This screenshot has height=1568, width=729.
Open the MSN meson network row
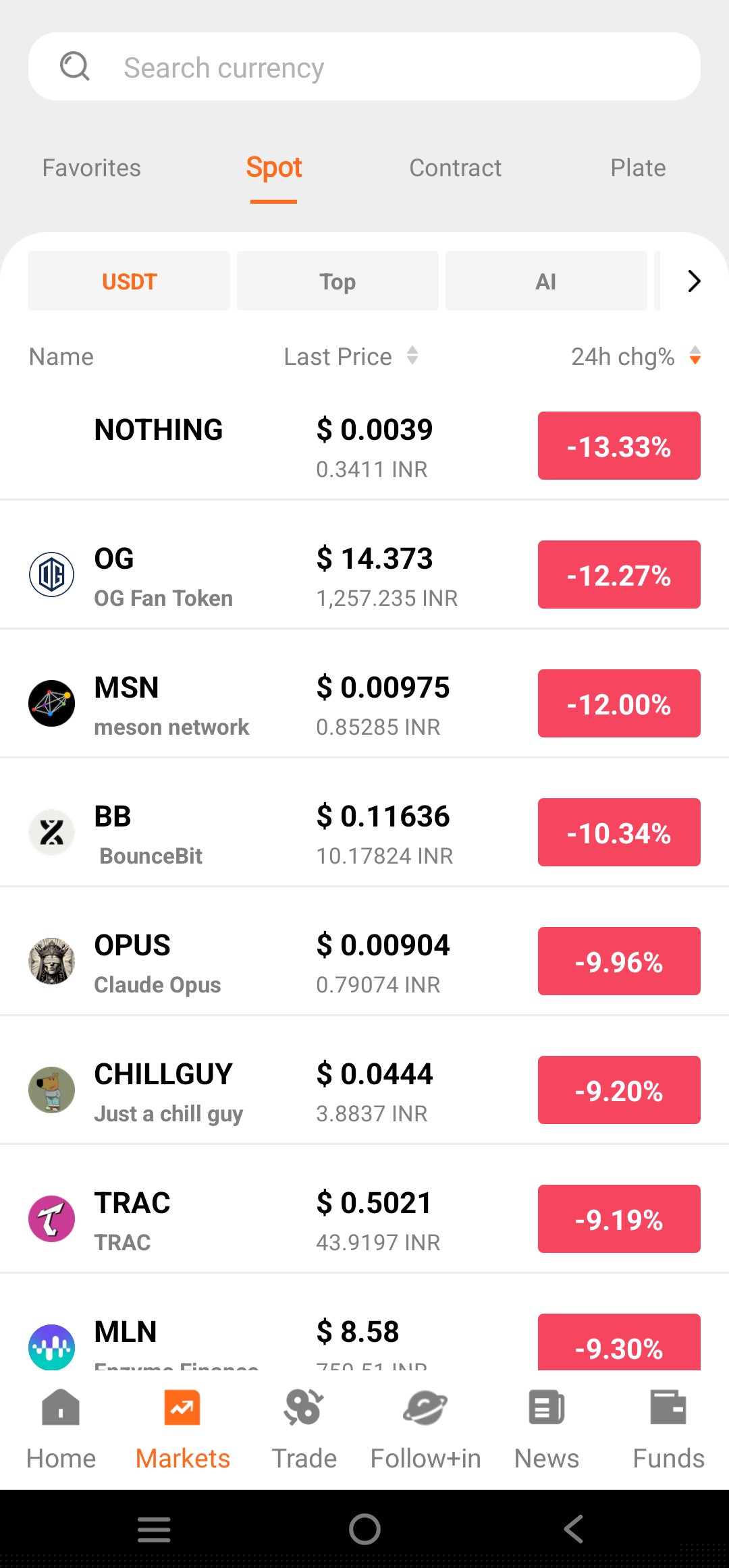(364, 704)
